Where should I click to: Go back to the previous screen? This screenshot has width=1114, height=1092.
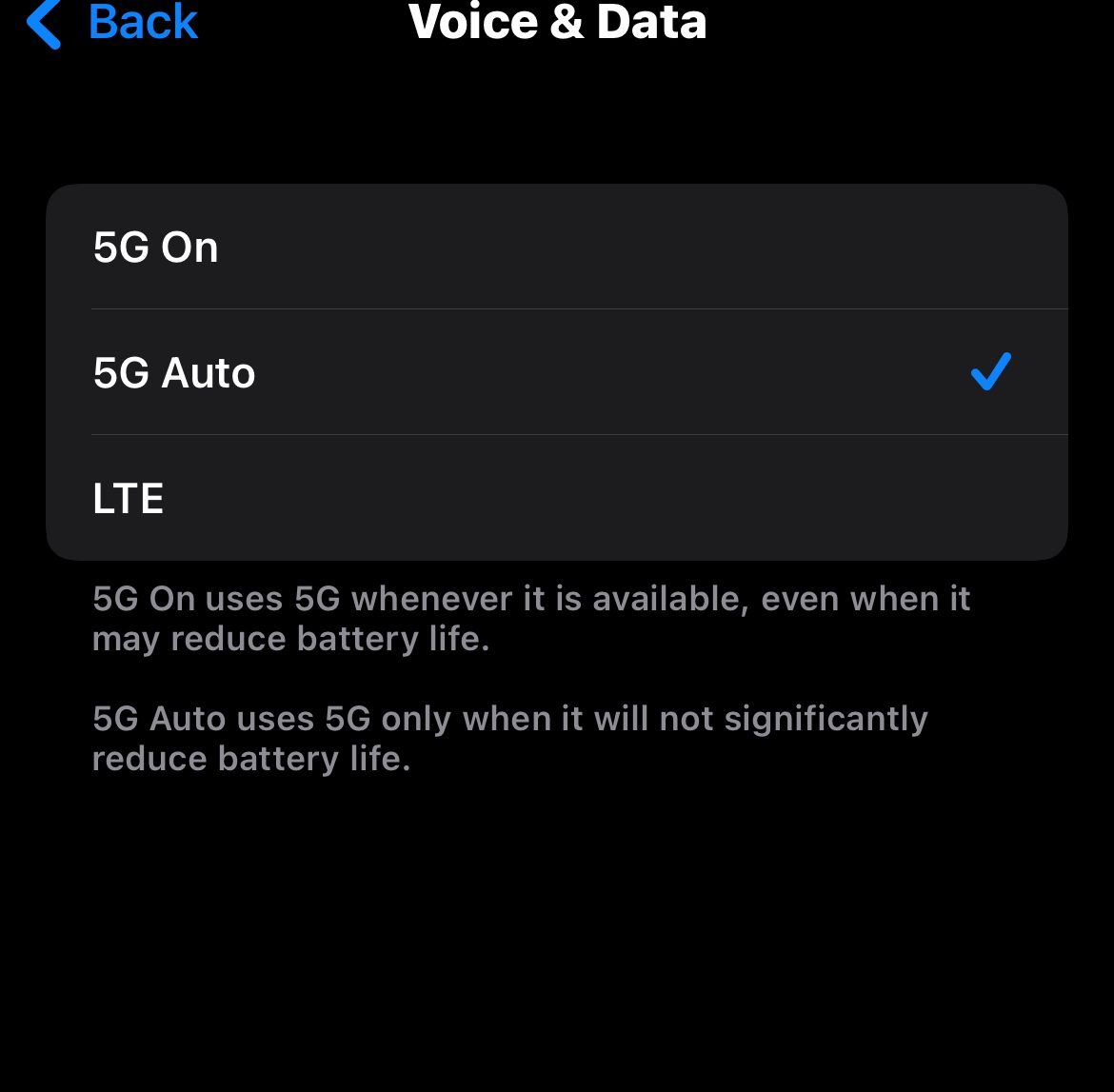(112, 23)
